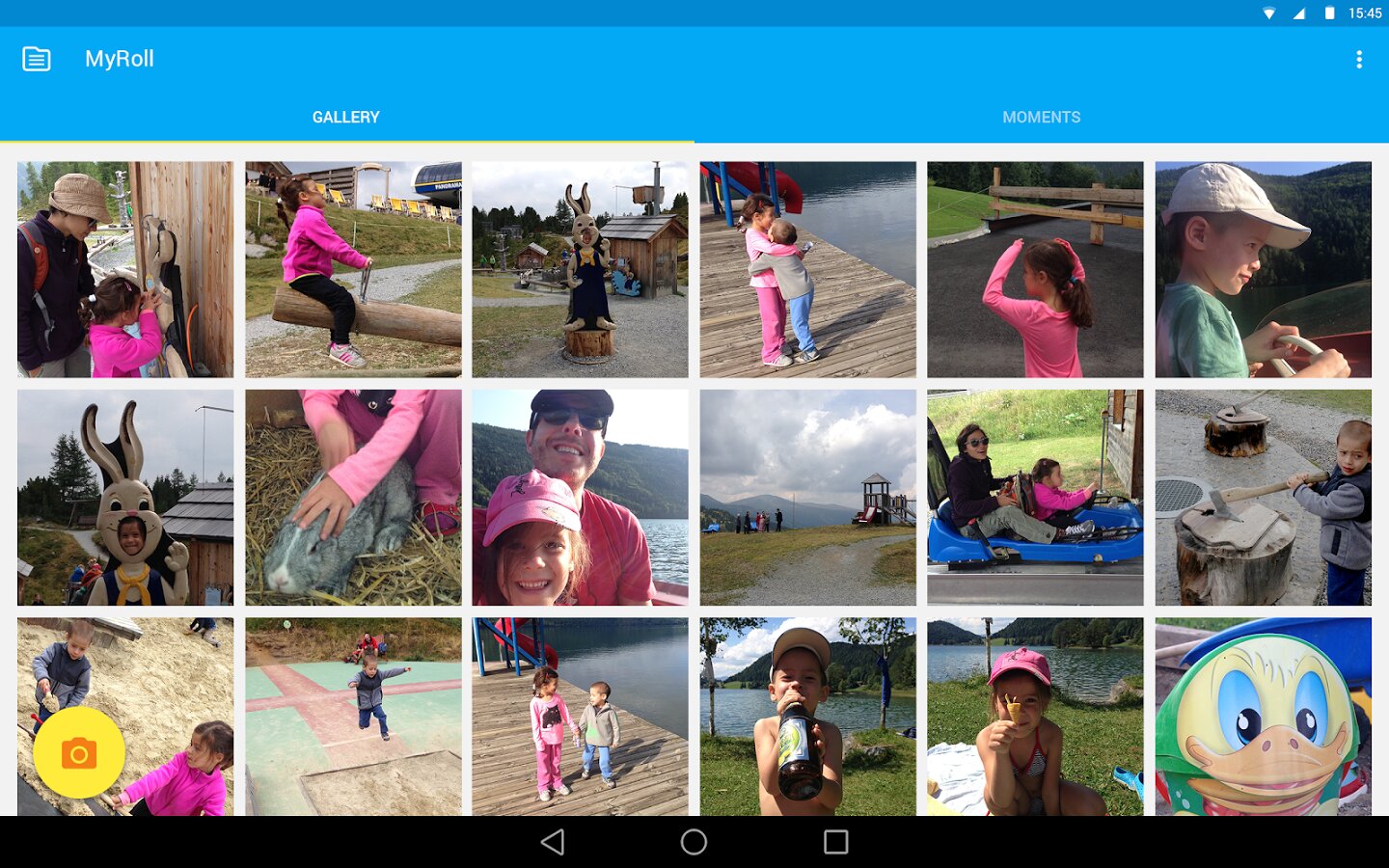
Task: View the two kids hugging on dock photo
Action: (807, 269)
